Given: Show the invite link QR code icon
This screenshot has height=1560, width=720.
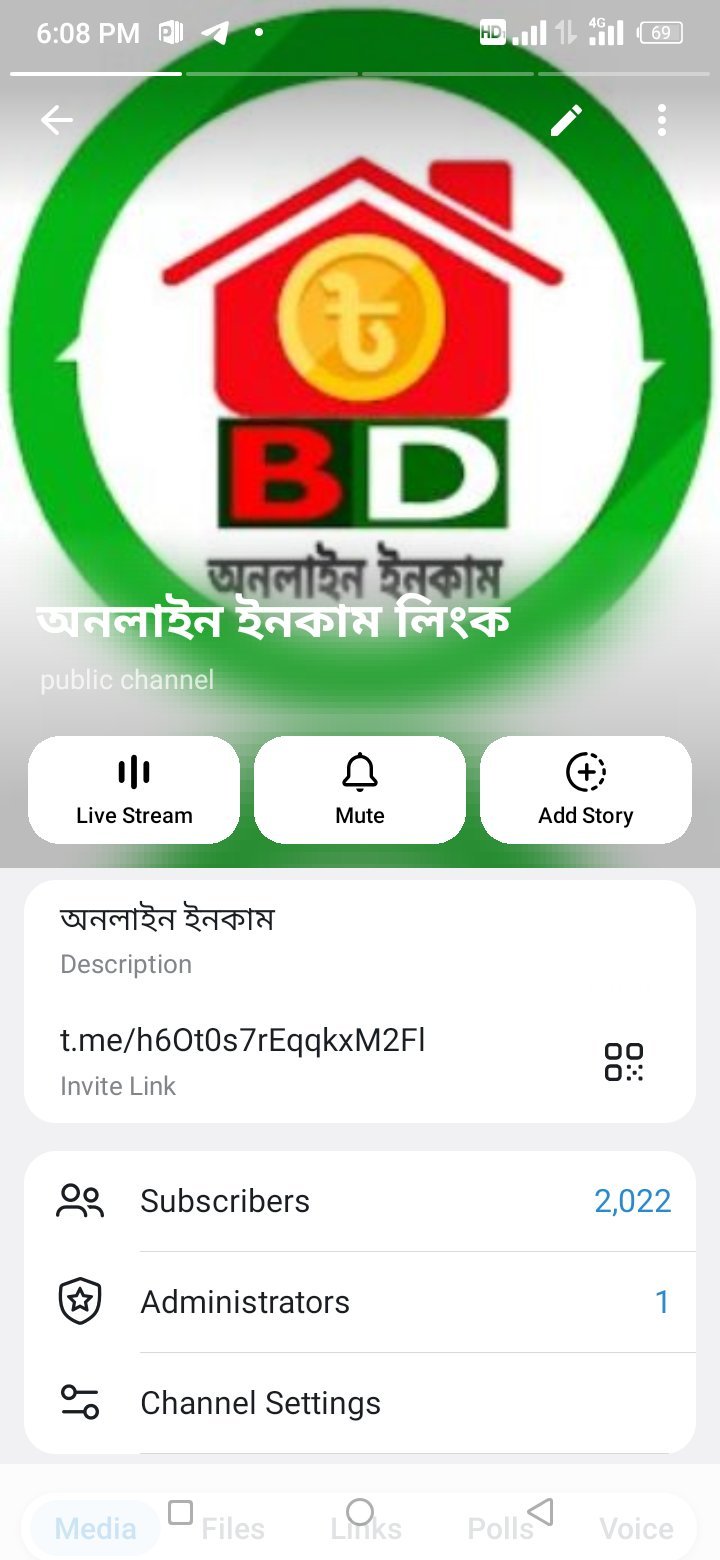Looking at the screenshot, I should (x=624, y=1061).
